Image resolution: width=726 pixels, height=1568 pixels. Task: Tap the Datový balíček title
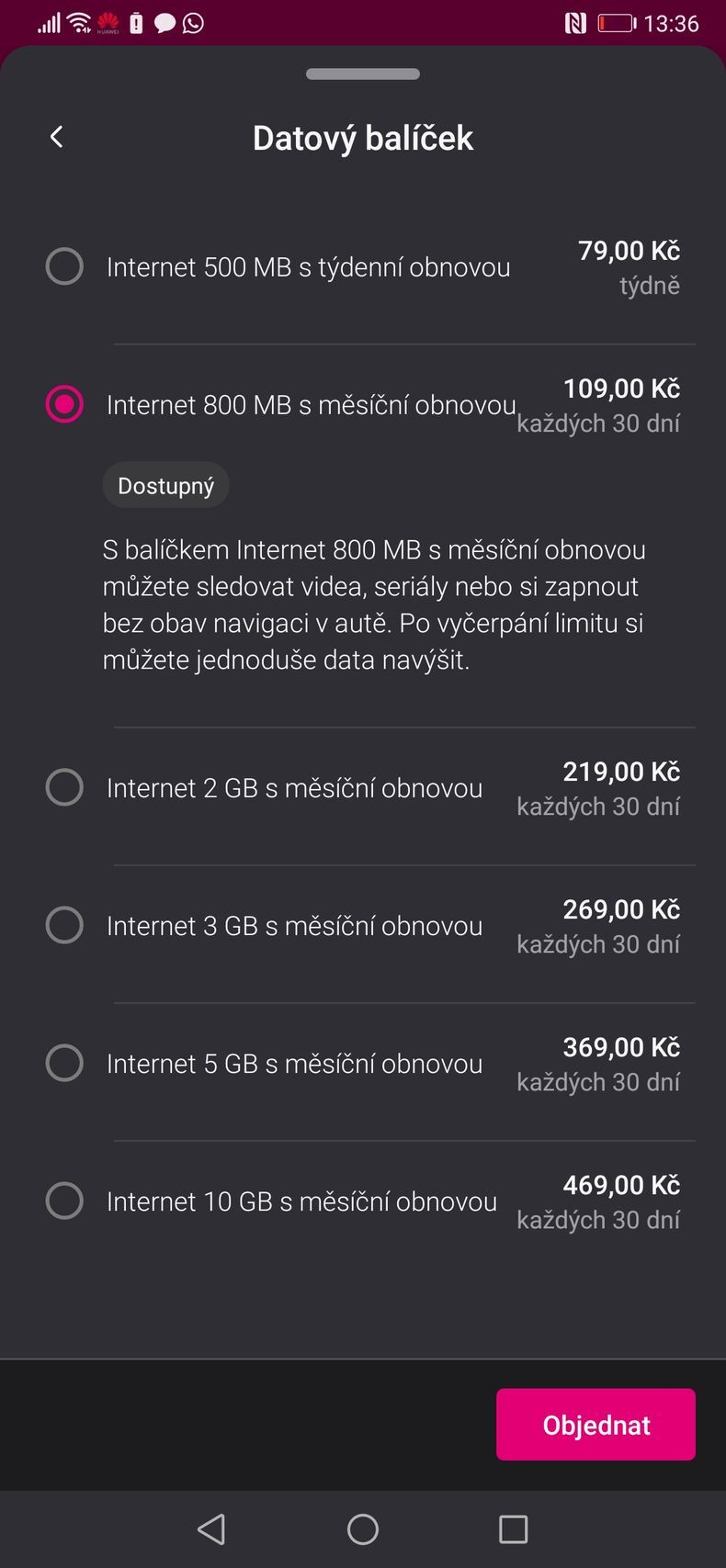point(362,137)
